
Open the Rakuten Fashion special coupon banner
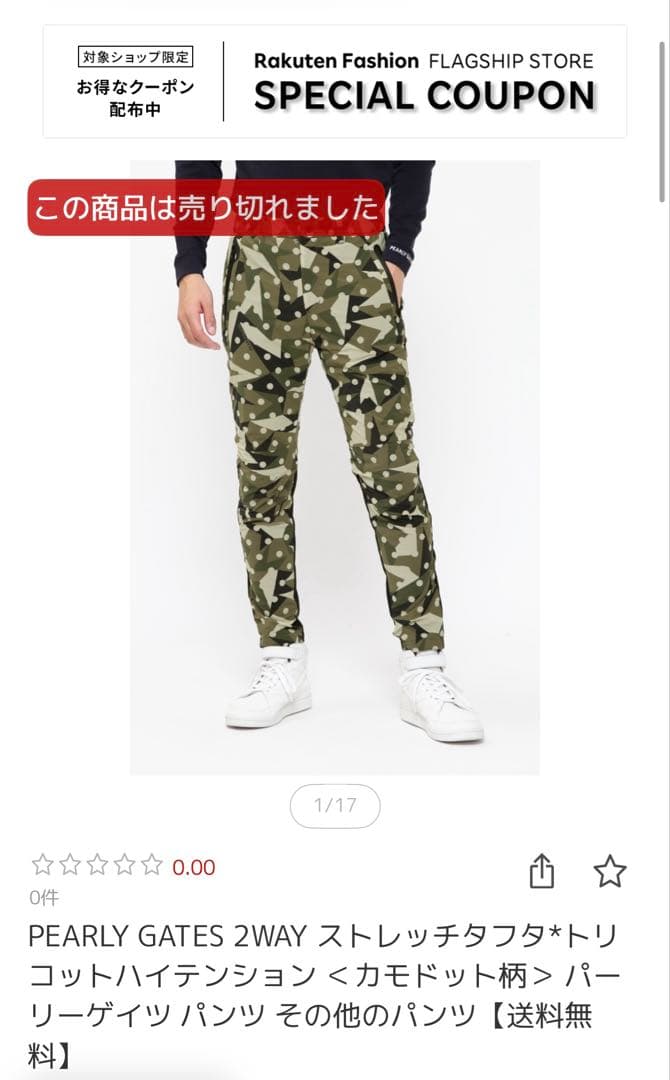point(335,82)
